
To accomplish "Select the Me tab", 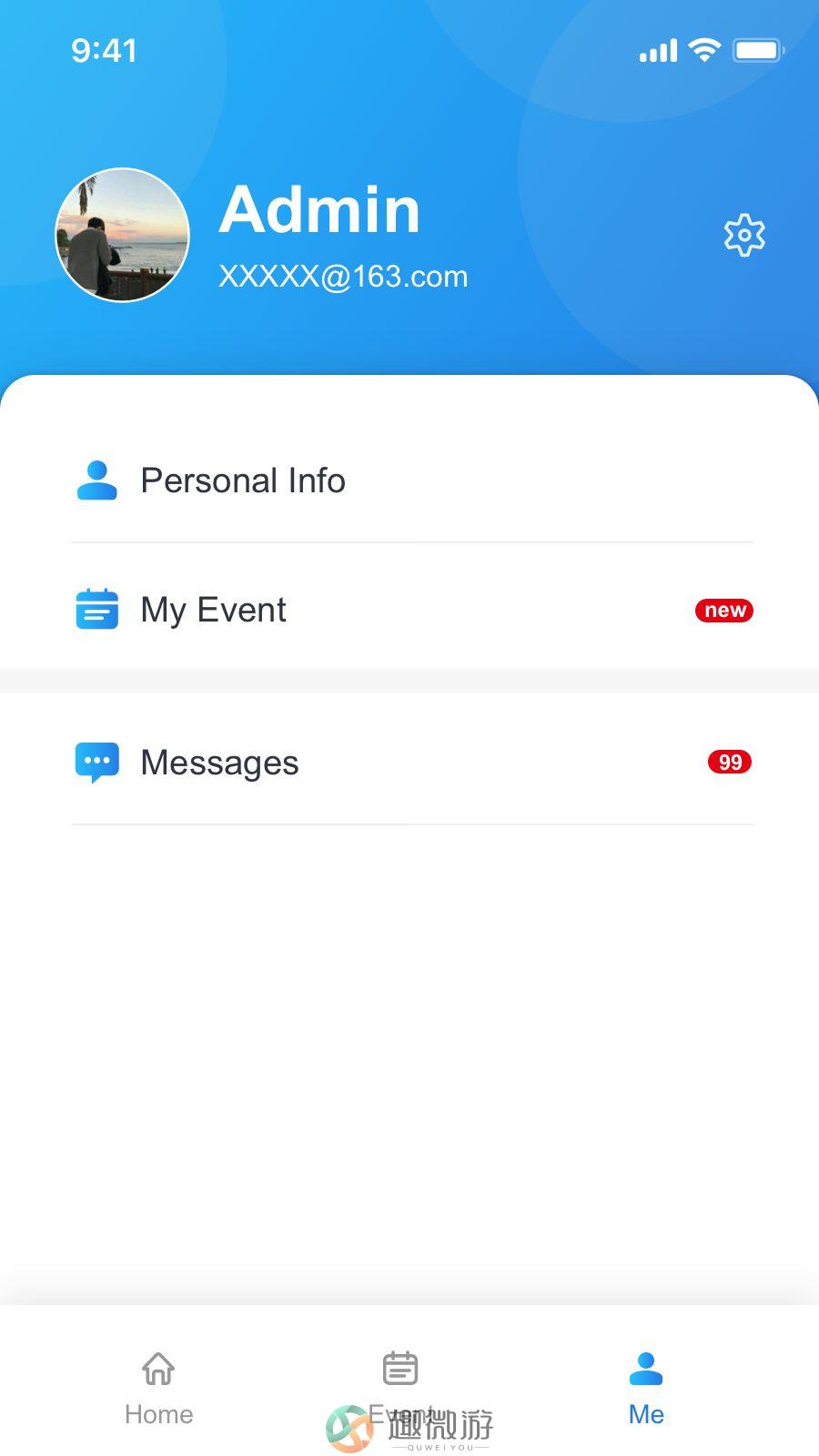I will pyautogui.click(x=646, y=1388).
